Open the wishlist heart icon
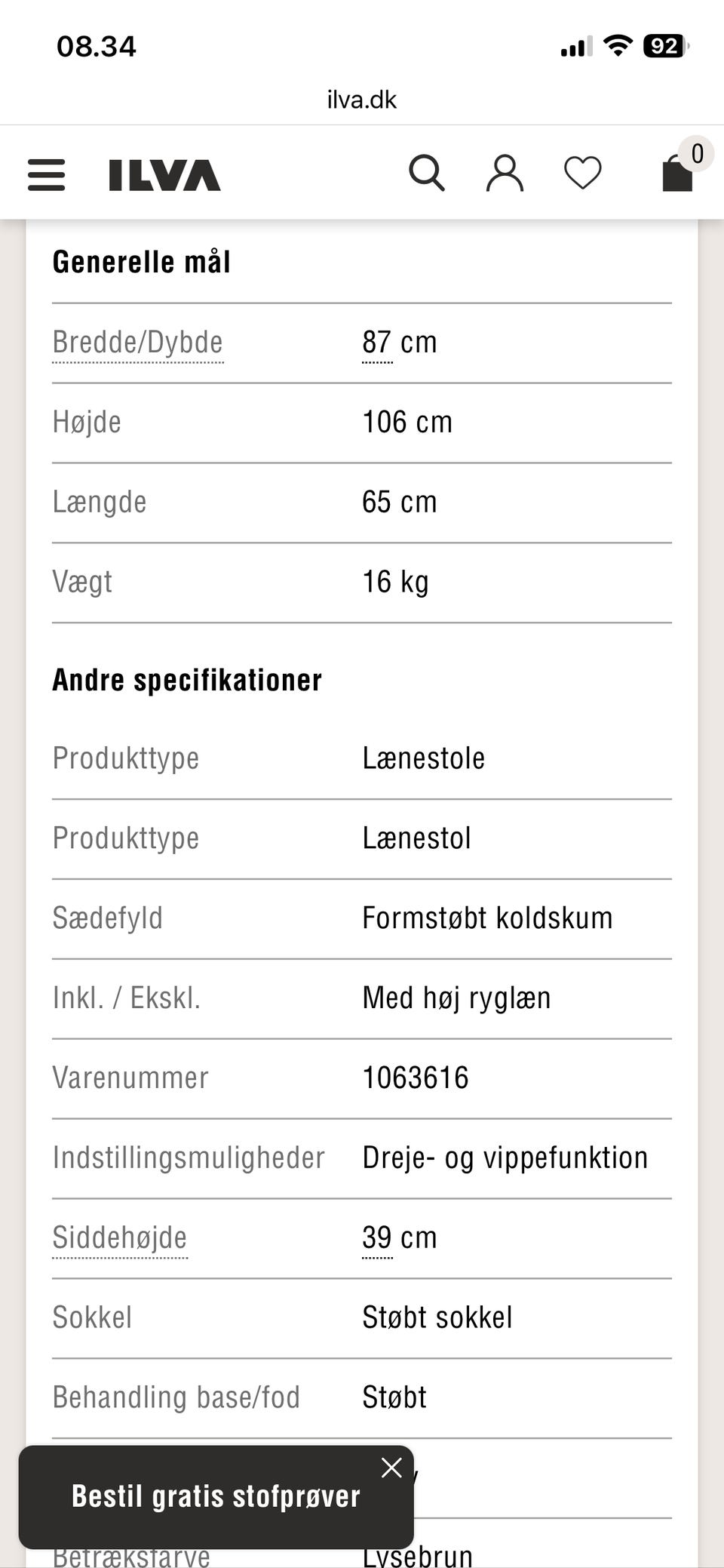Screen dimensions: 724x1568 (x=581, y=174)
